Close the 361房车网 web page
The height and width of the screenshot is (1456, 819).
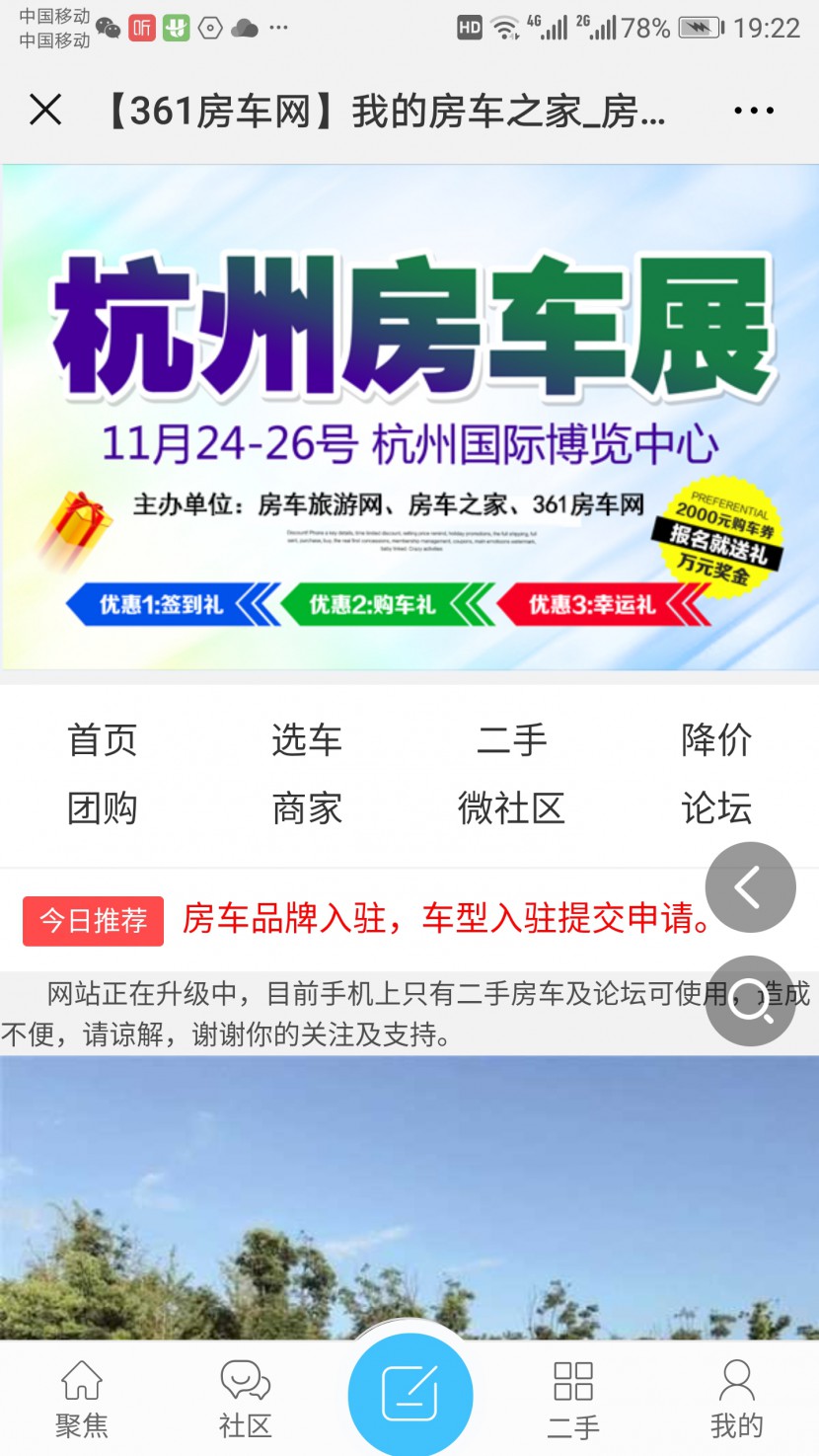coord(45,111)
